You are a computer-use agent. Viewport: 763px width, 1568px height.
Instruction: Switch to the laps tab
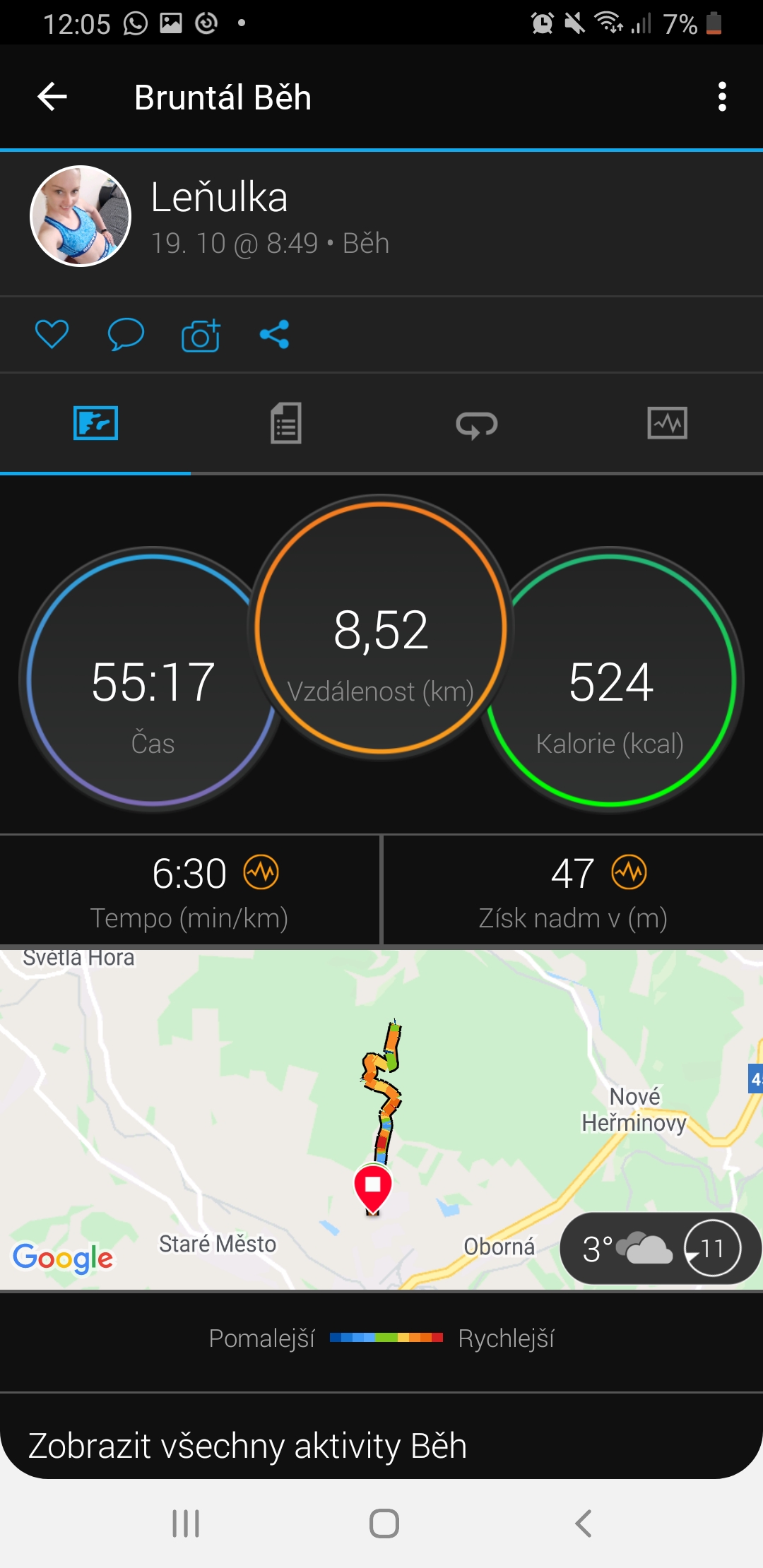pyautogui.click(x=477, y=424)
